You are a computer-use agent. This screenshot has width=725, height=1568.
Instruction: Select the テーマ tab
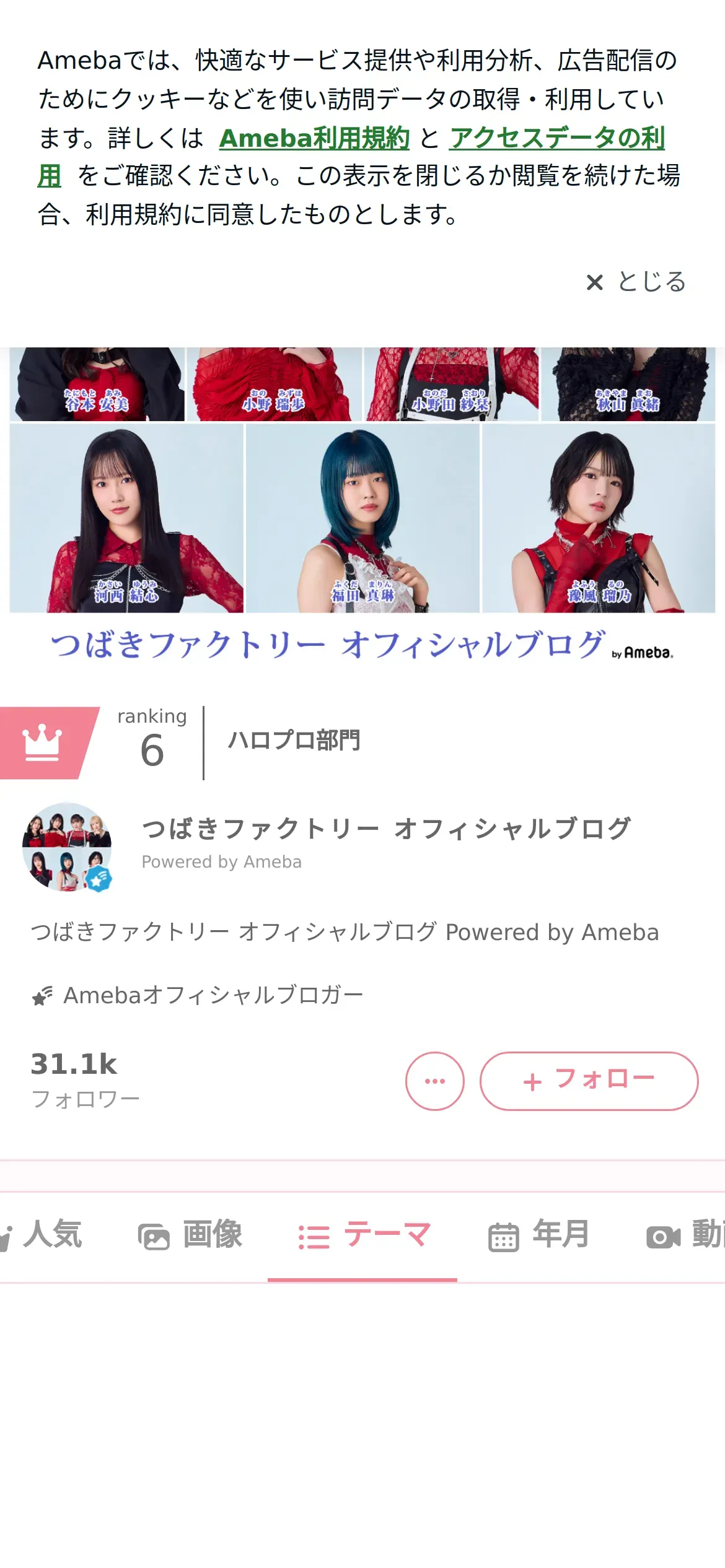[x=363, y=1235]
